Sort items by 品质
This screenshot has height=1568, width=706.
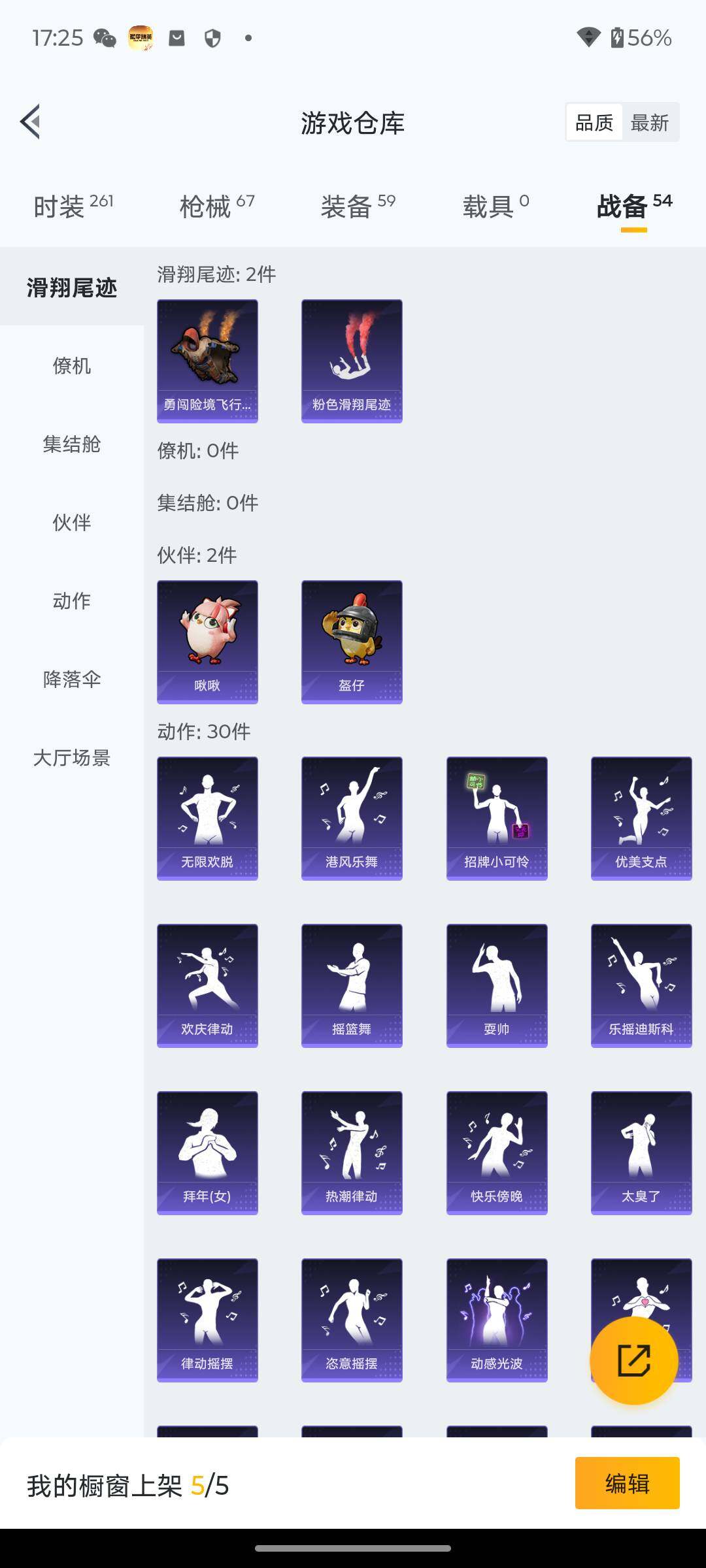tap(594, 122)
